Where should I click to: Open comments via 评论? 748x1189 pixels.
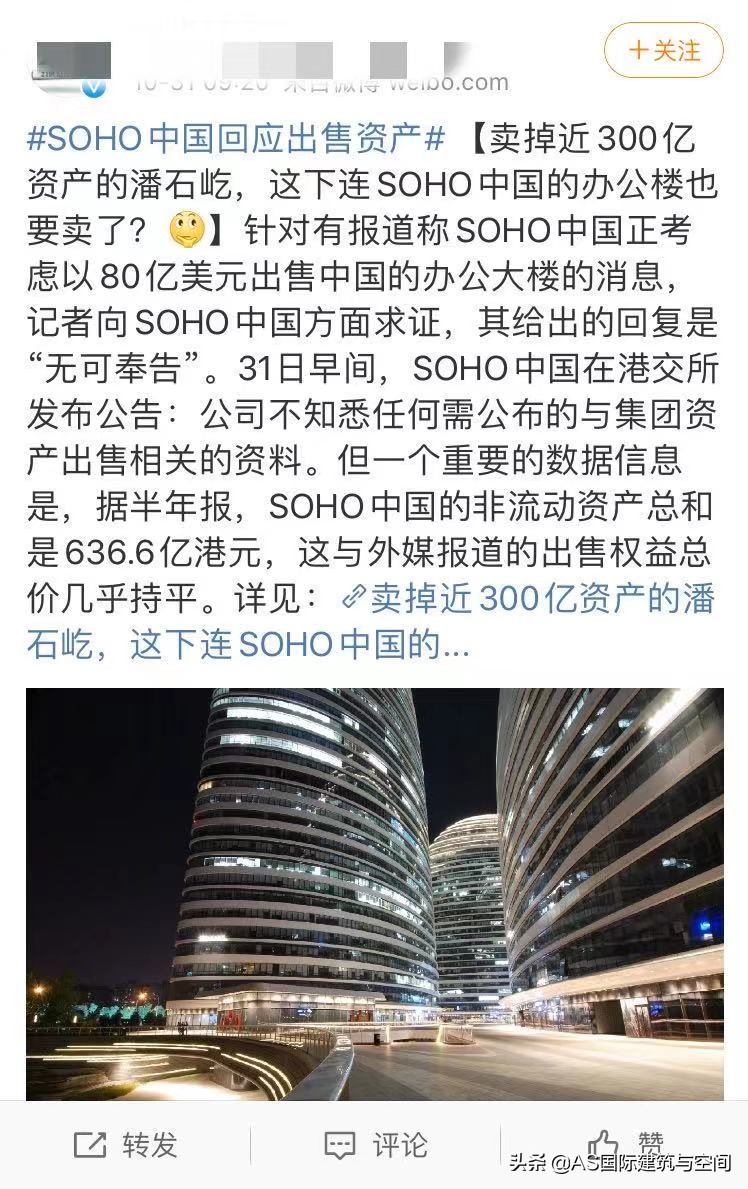point(376,1145)
